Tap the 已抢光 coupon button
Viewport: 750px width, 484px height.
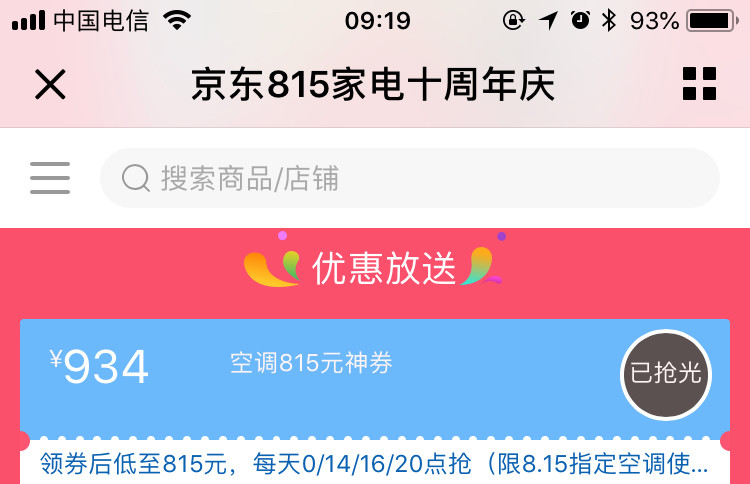coord(666,374)
